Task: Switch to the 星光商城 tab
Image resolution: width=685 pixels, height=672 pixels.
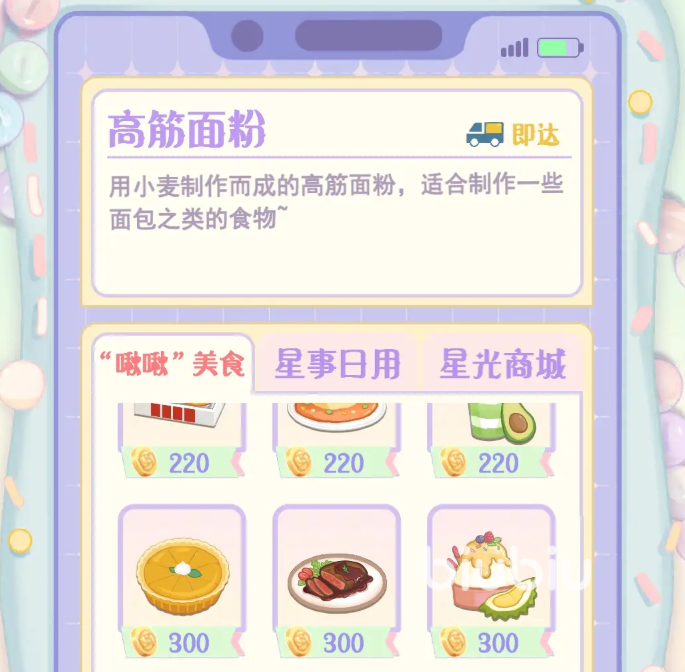Action: pyautogui.click(x=502, y=365)
